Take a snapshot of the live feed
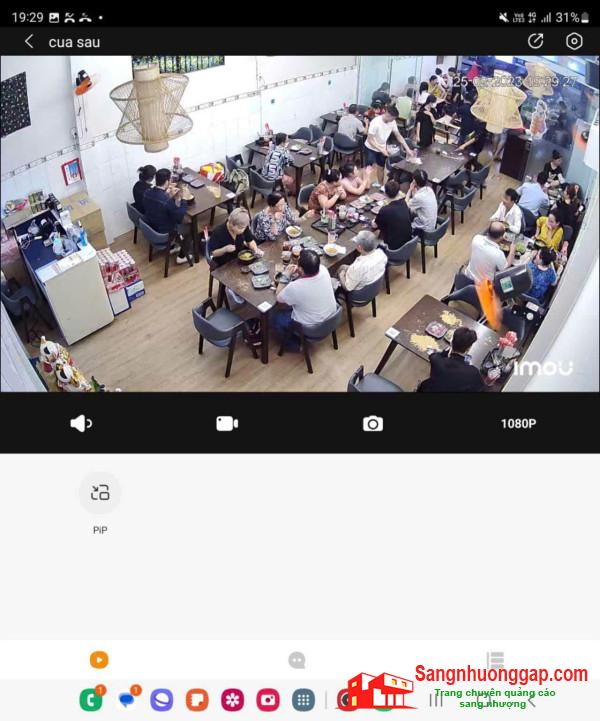 (x=373, y=423)
